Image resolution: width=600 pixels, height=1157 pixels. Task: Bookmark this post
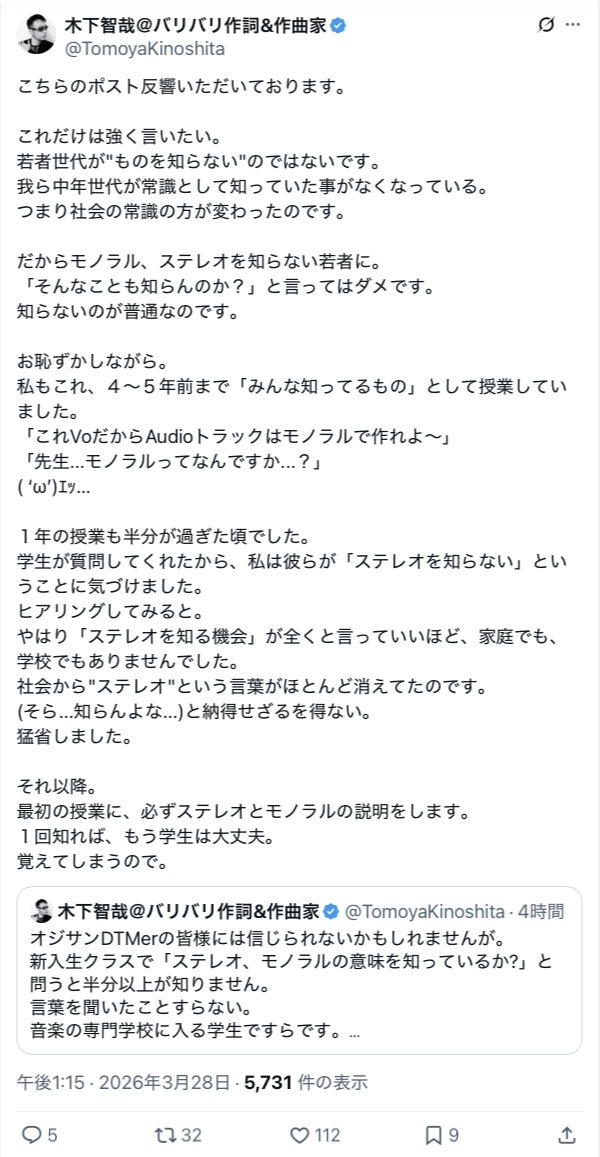coord(442,1135)
